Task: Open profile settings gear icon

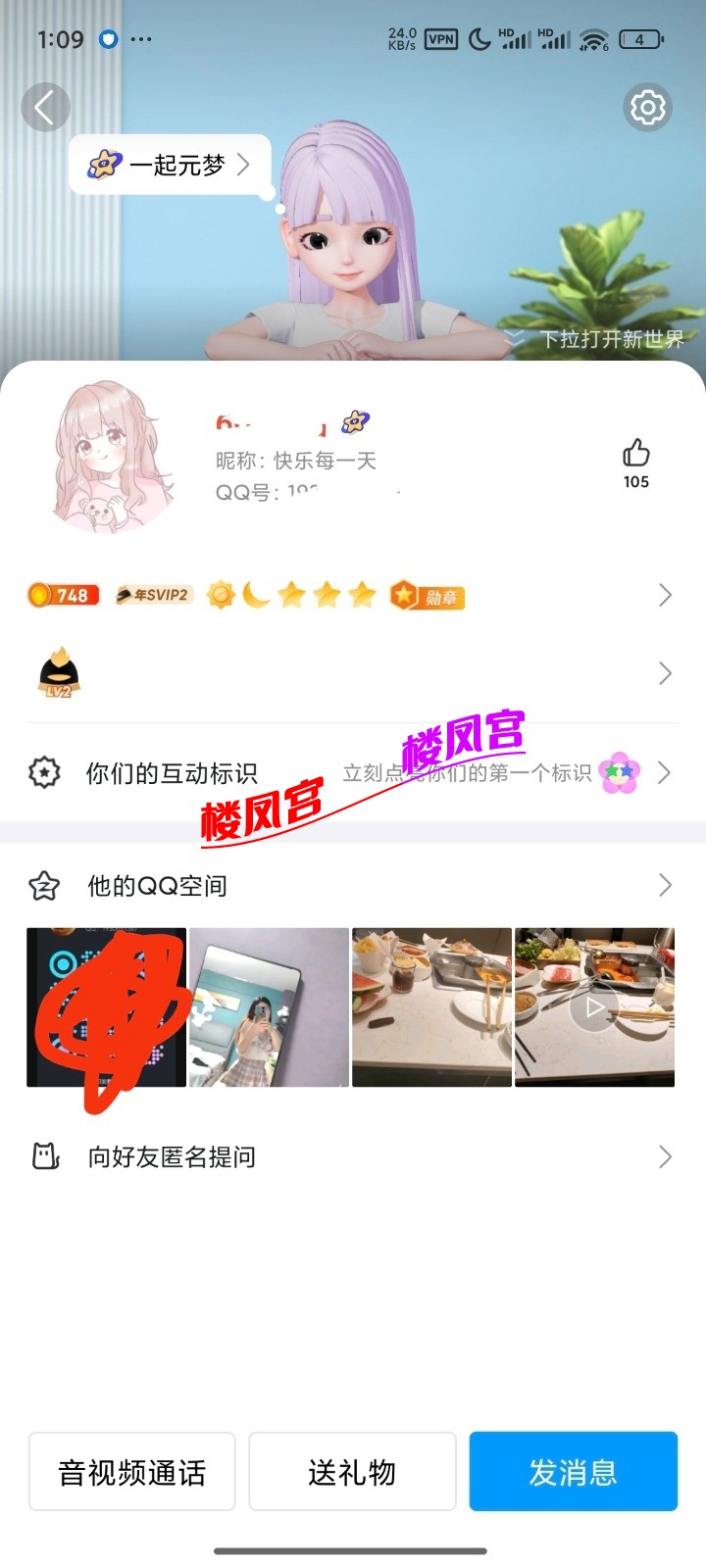Action: coord(647,107)
